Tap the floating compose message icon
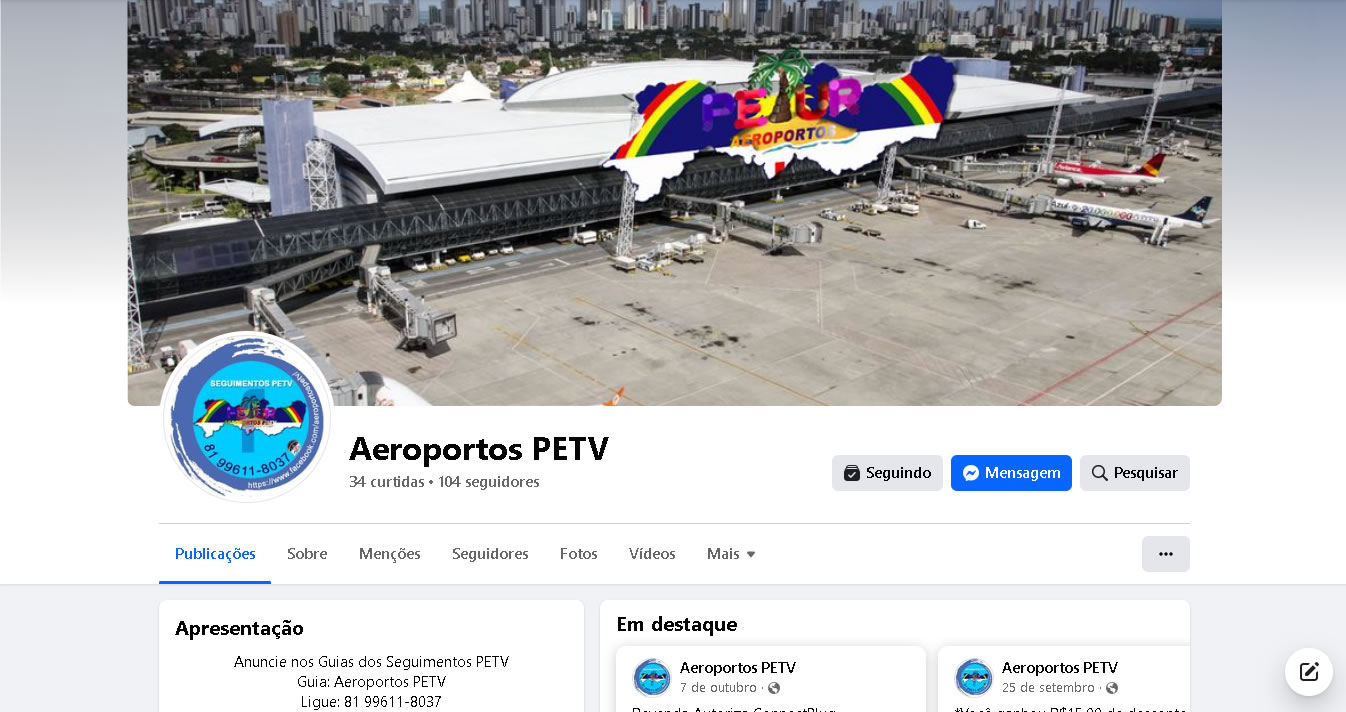The height and width of the screenshot is (712, 1346). pyautogui.click(x=1309, y=672)
